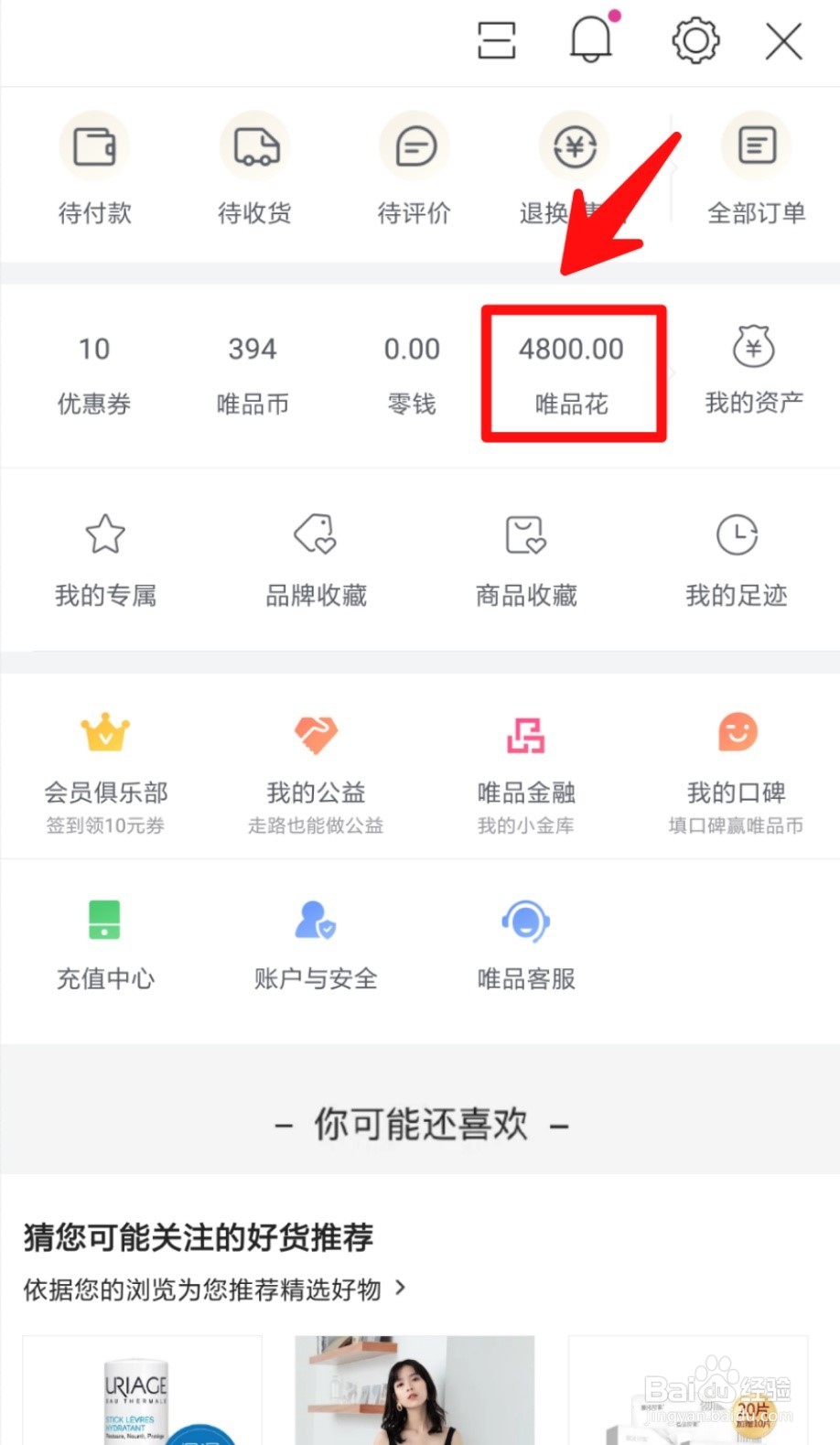Open the 待收货 delivery truck icon

click(254, 146)
